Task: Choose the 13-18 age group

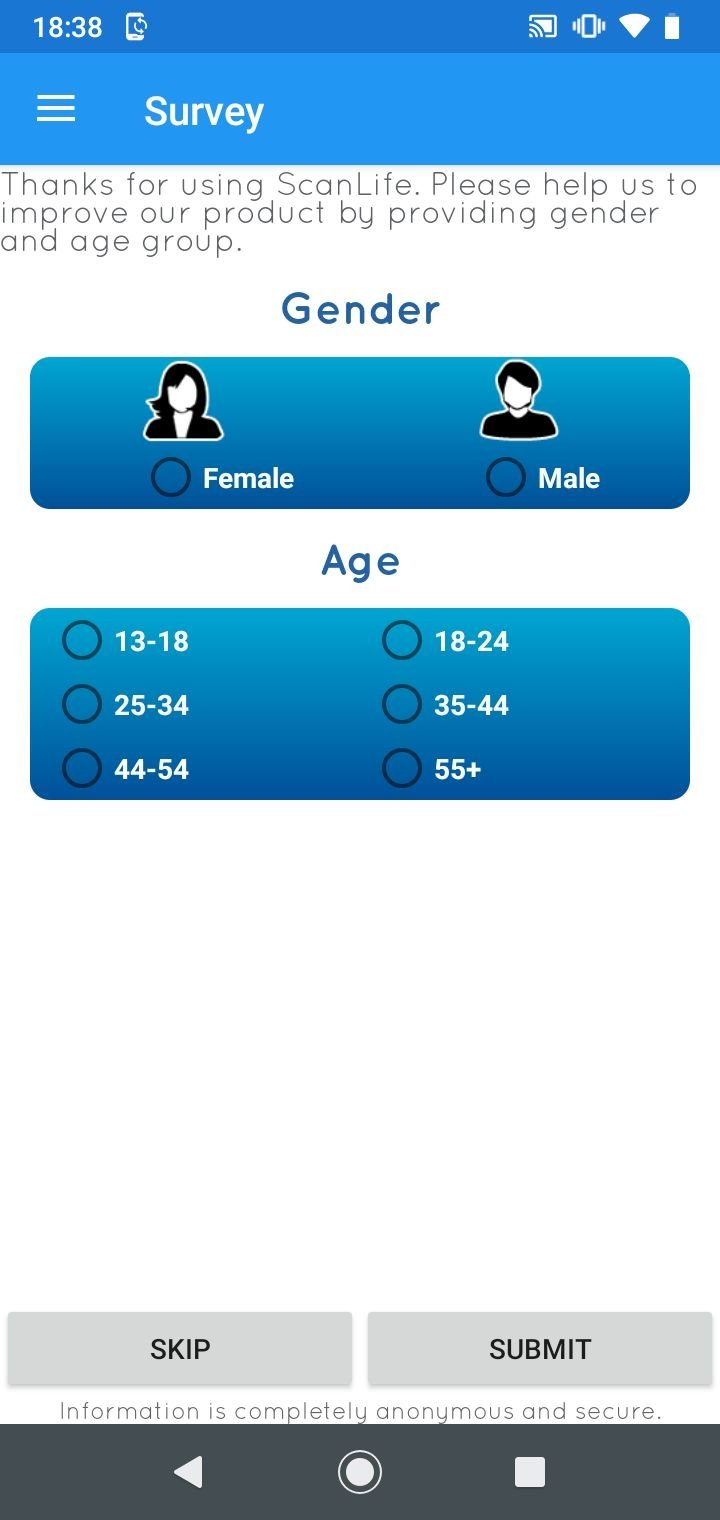Action: 125,641
